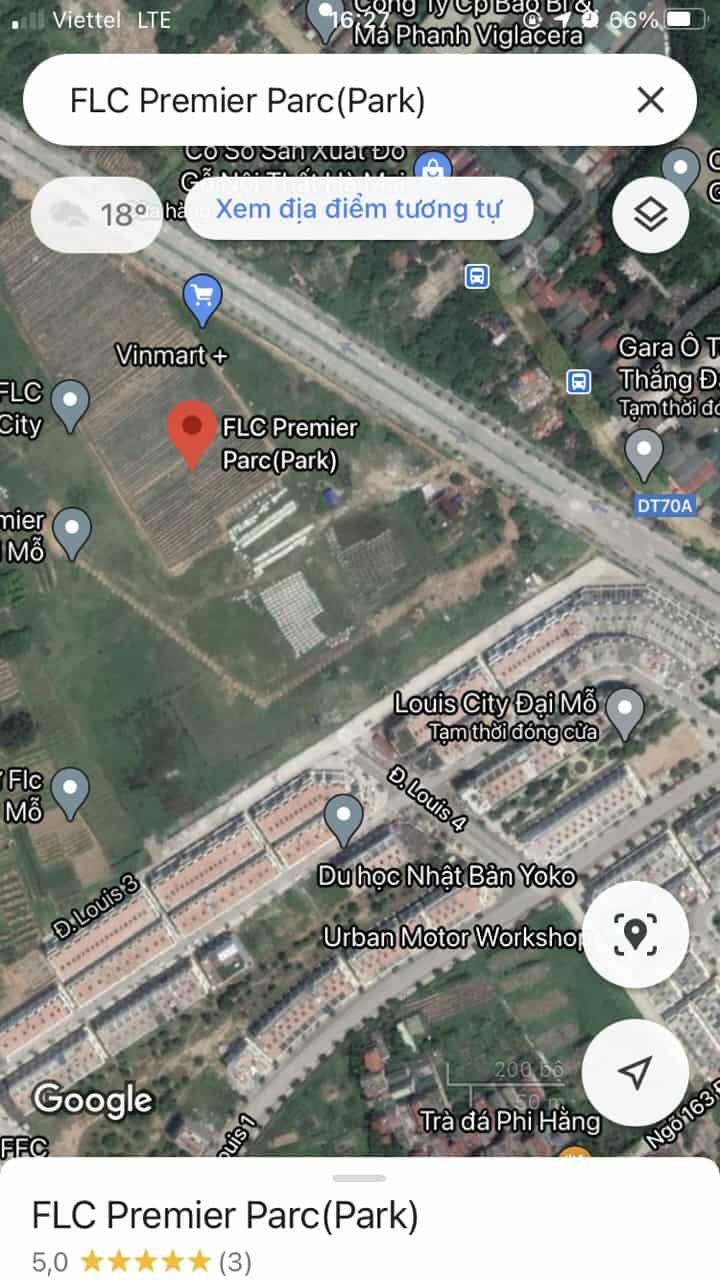The height and width of the screenshot is (1280, 720).
Task: Clear the FLC Premier Parc search
Action: 651,100
